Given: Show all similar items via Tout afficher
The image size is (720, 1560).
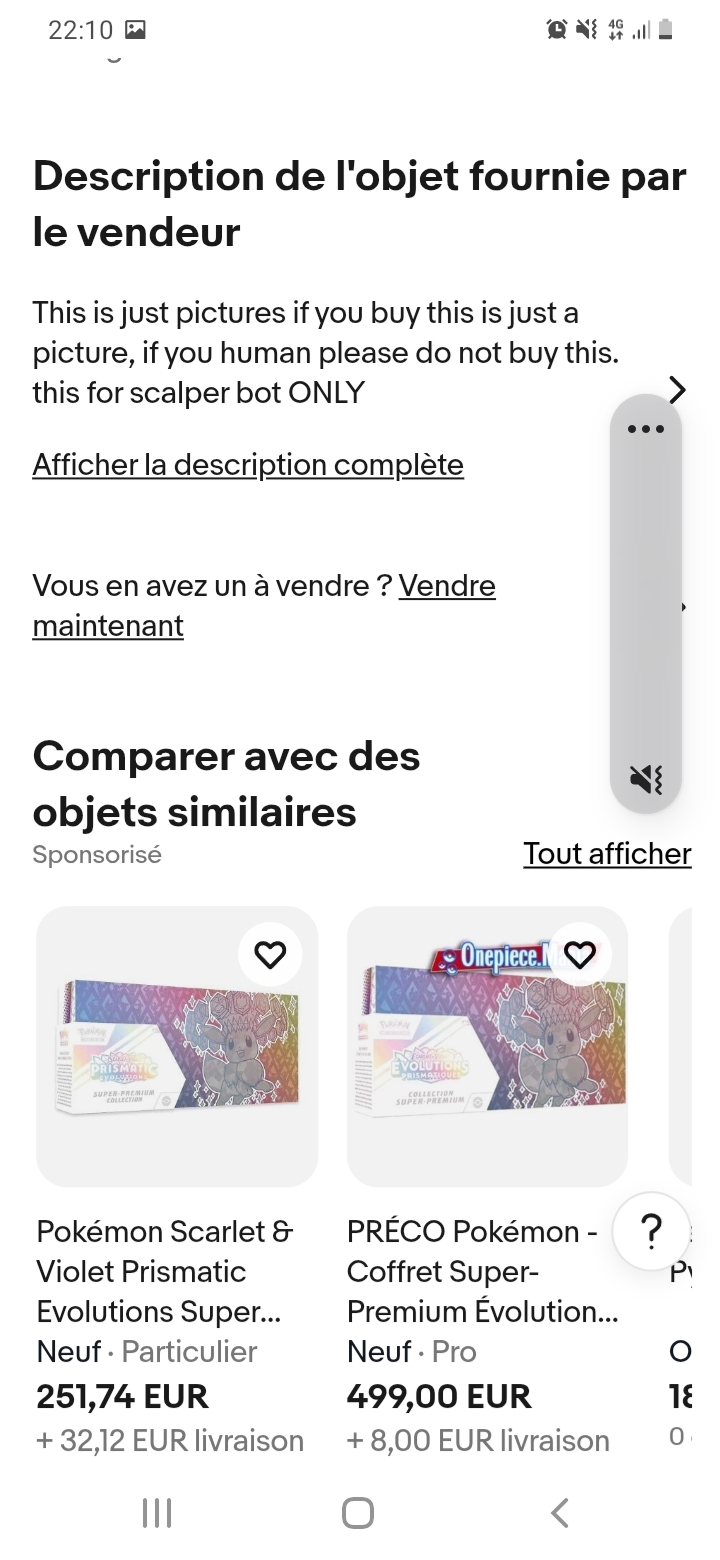Looking at the screenshot, I should click(x=607, y=854).
